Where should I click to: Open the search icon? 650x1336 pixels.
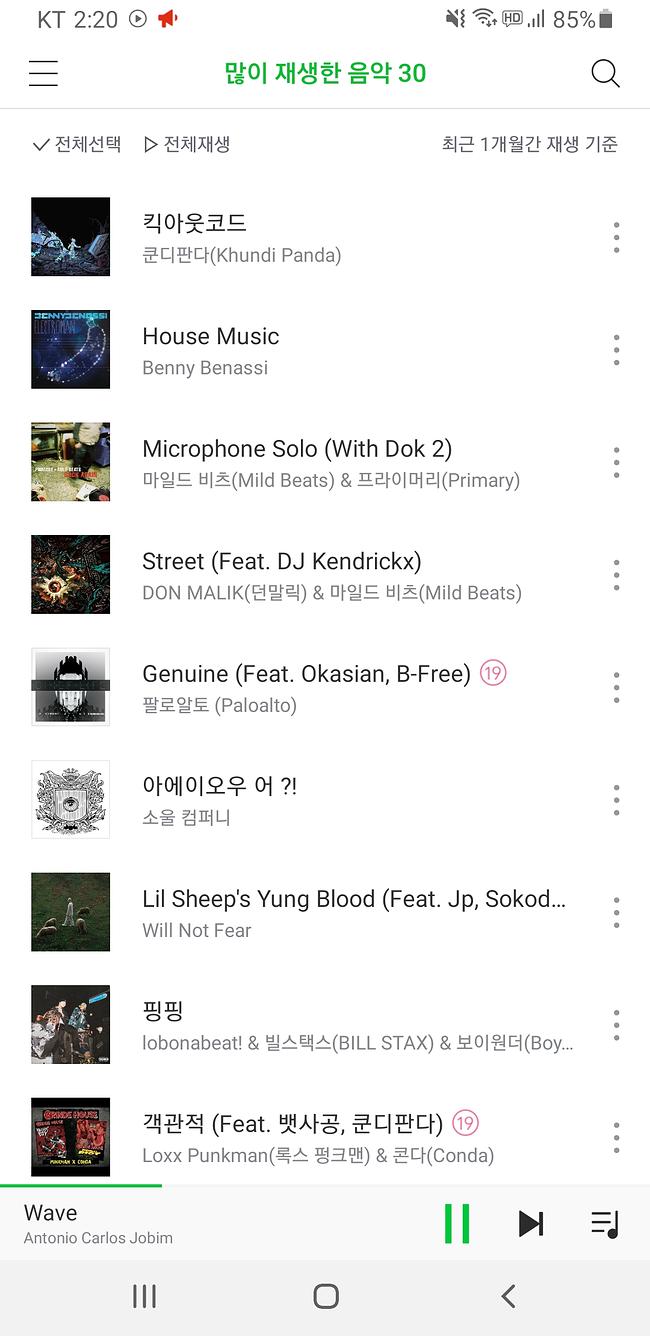(x=605, y=73)
